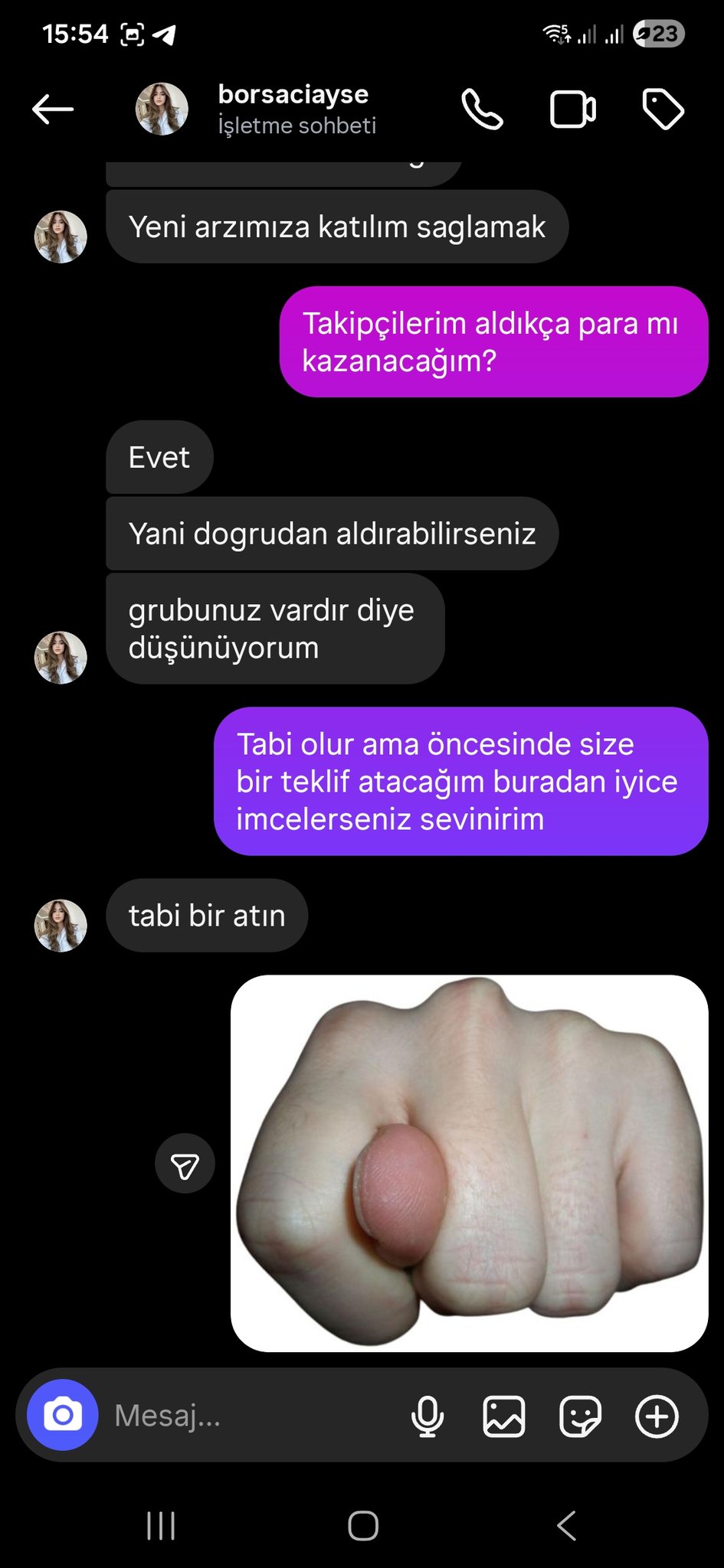Open borsaciayse profile from header
This screenshot has height=1568, width=724.
click(x=293, y=109)
